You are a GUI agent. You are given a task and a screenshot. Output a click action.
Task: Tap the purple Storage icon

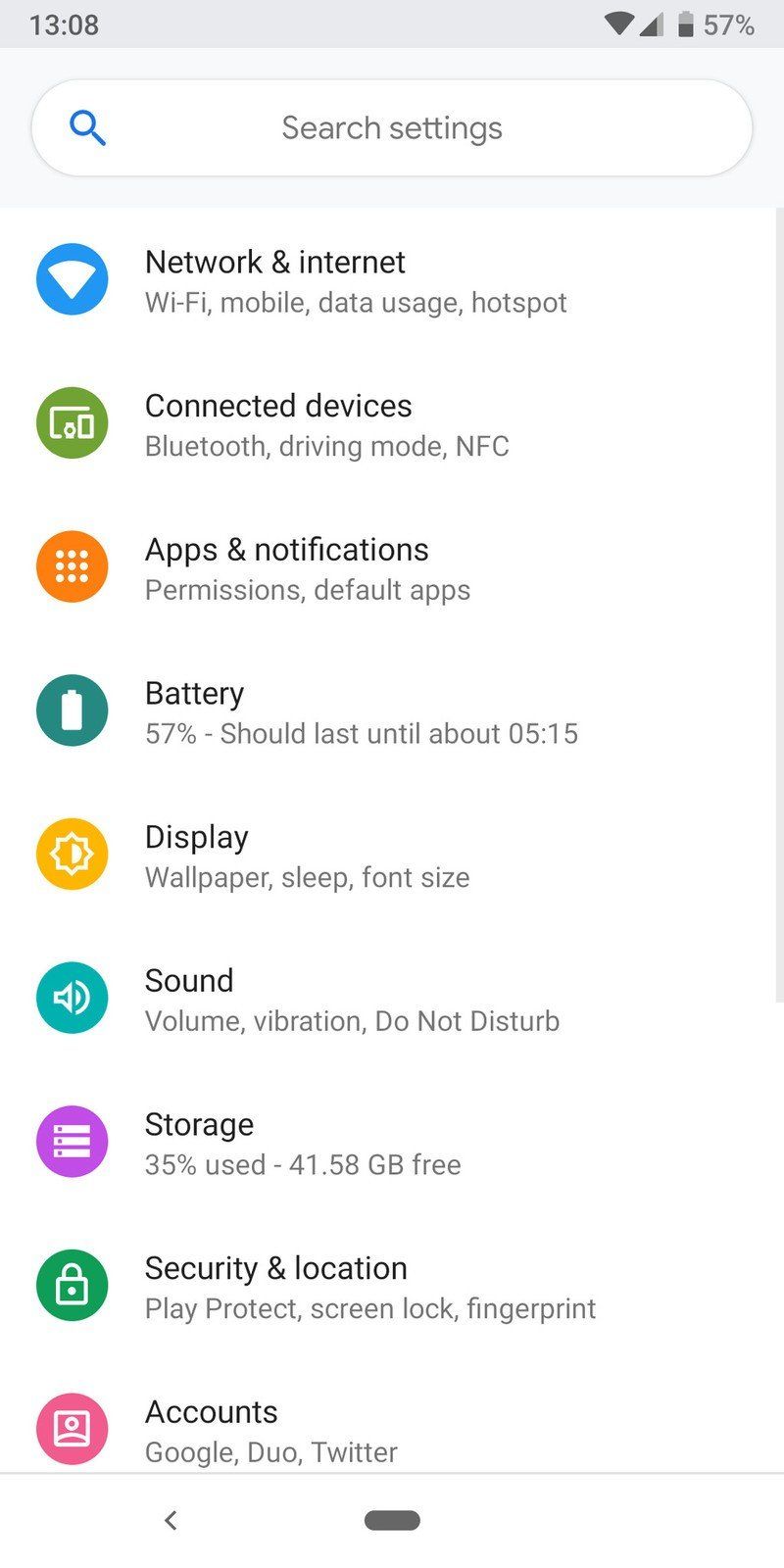72,1141
